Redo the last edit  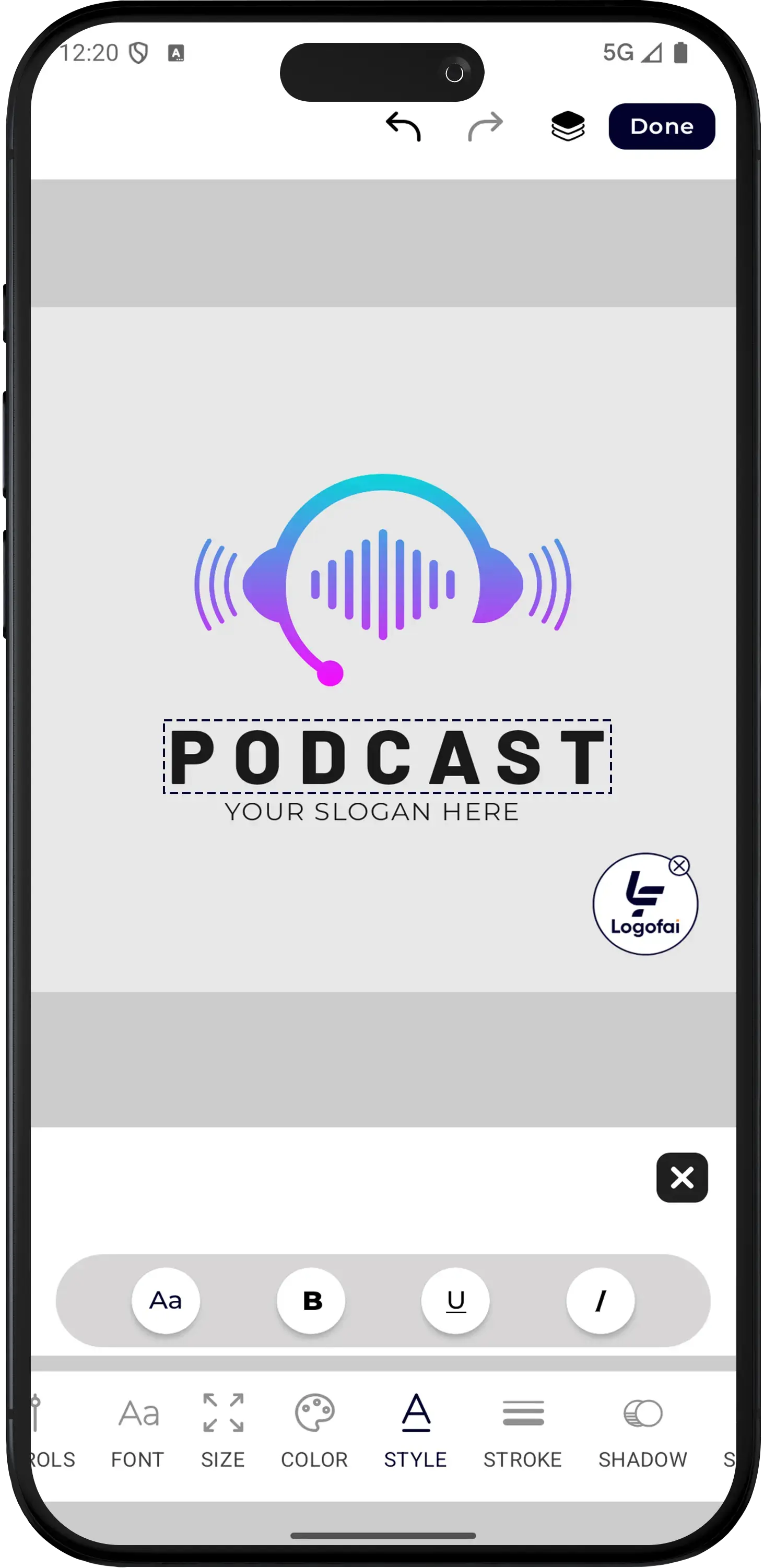[x=485, y=127]
